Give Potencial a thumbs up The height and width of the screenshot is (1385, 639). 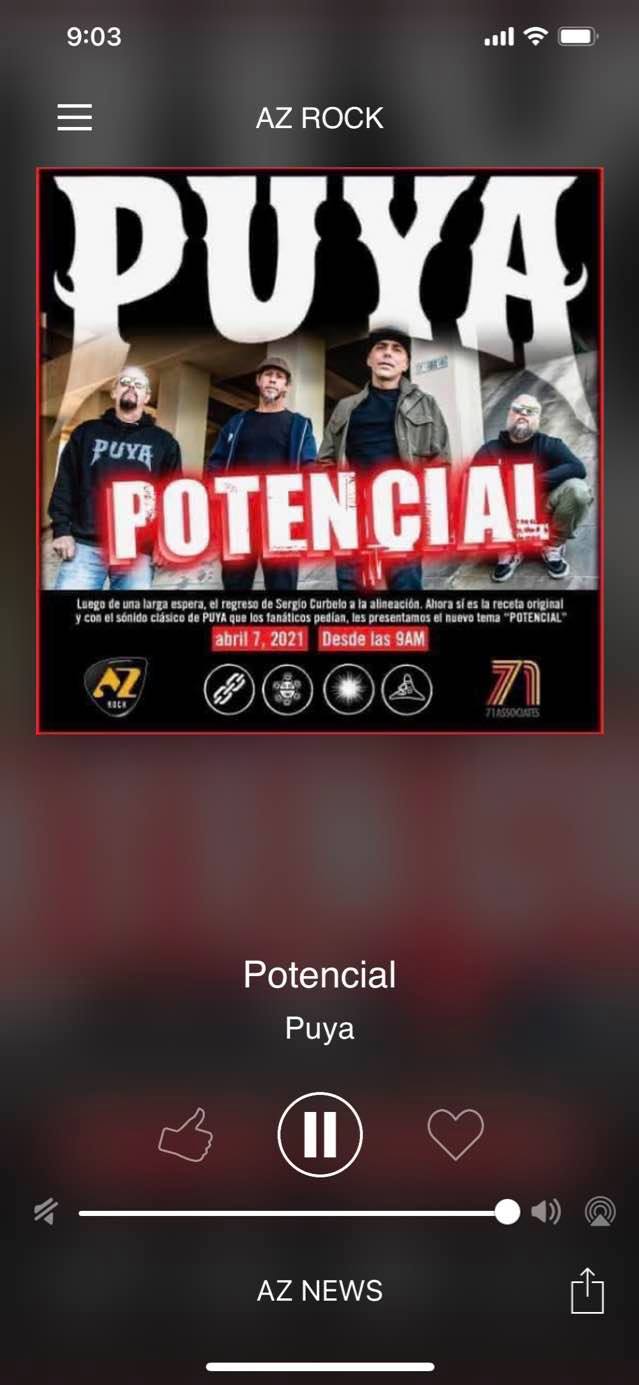187,1135
